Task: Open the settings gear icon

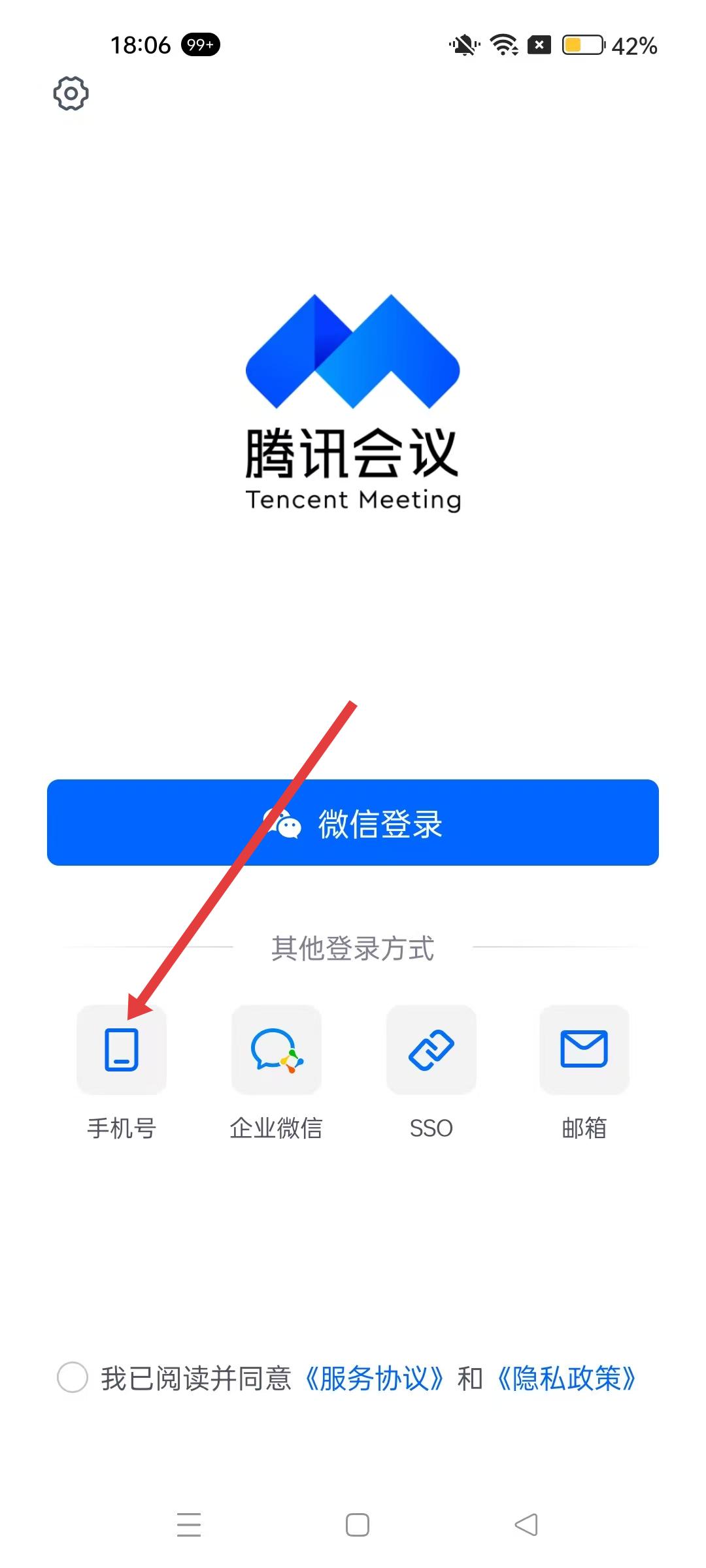Action: pos(71,93)
